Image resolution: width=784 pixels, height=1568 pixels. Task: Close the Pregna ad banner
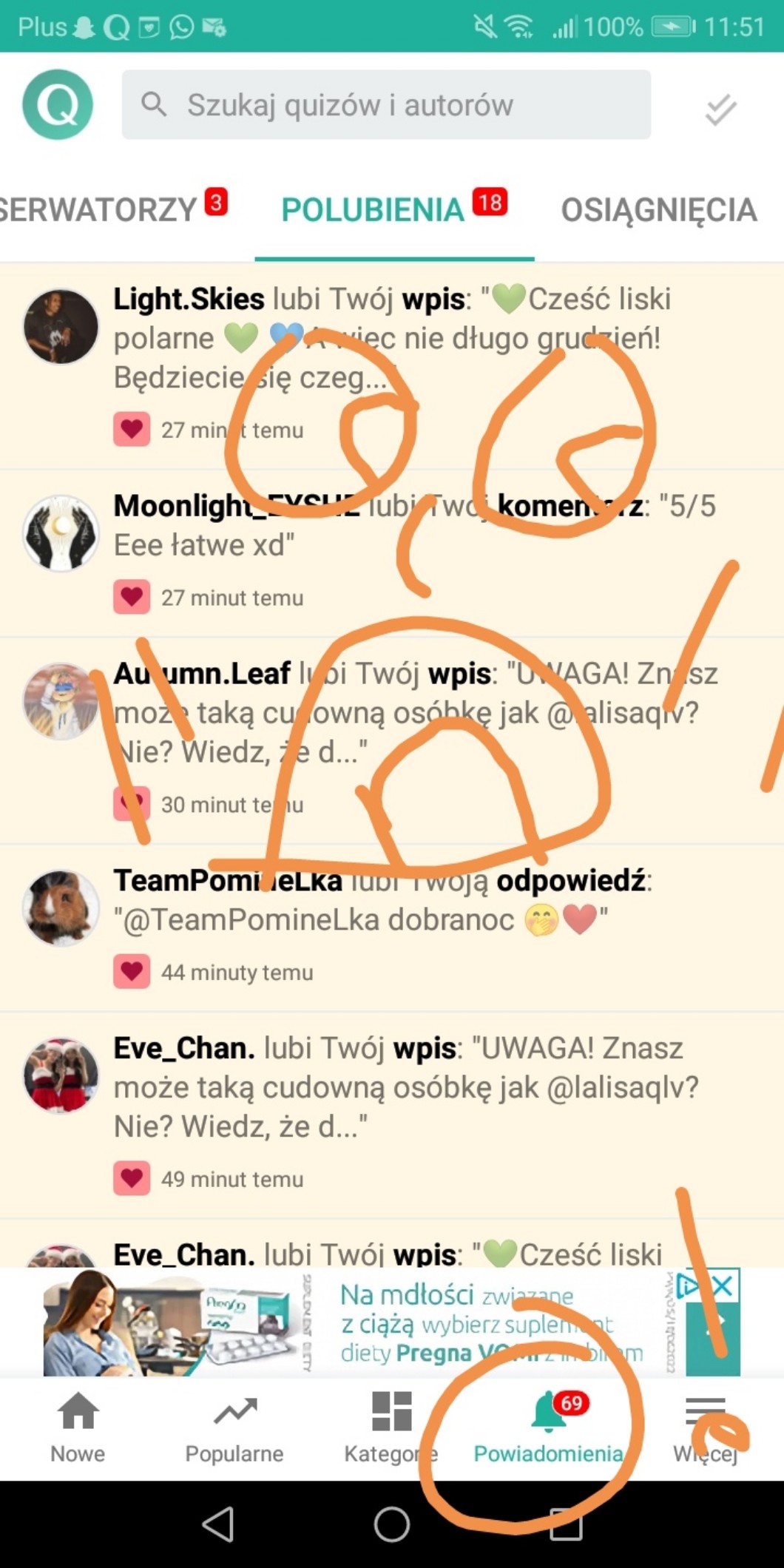[x=723, y=1286]
